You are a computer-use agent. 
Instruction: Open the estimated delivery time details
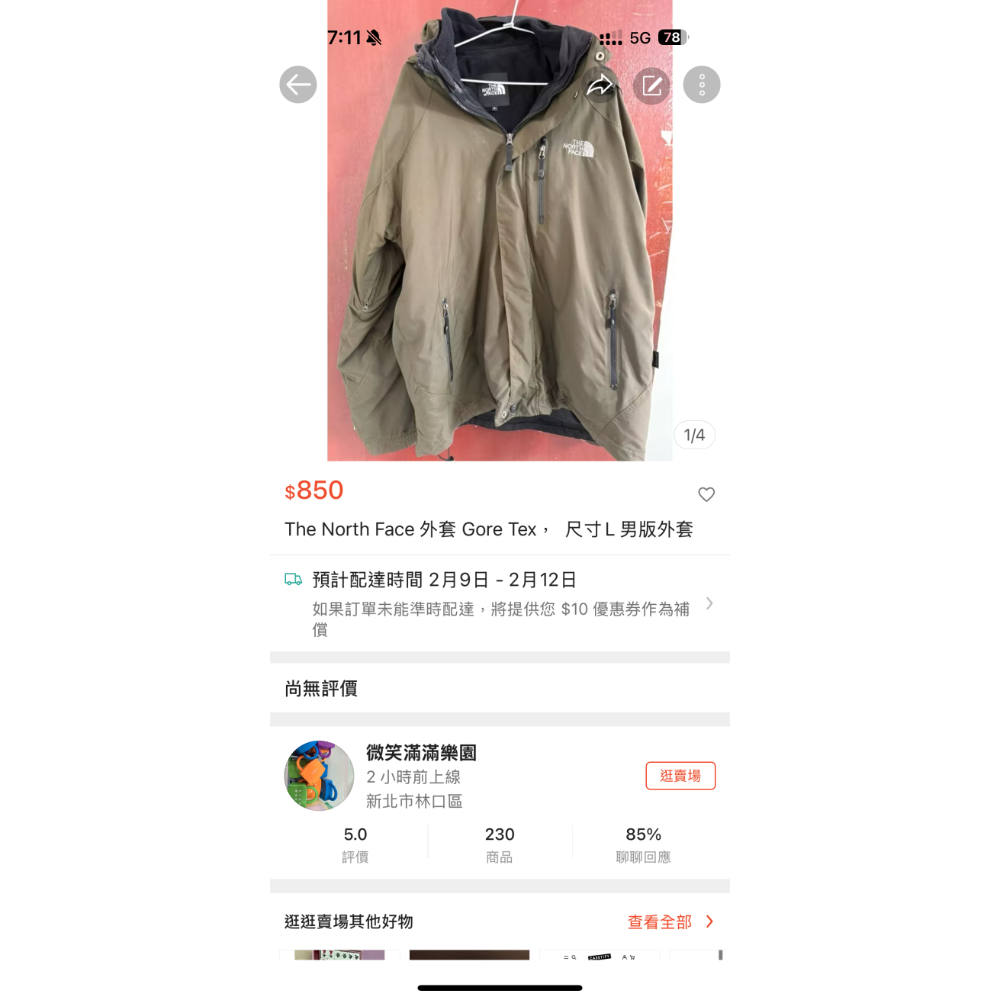[x=500, y=603]
